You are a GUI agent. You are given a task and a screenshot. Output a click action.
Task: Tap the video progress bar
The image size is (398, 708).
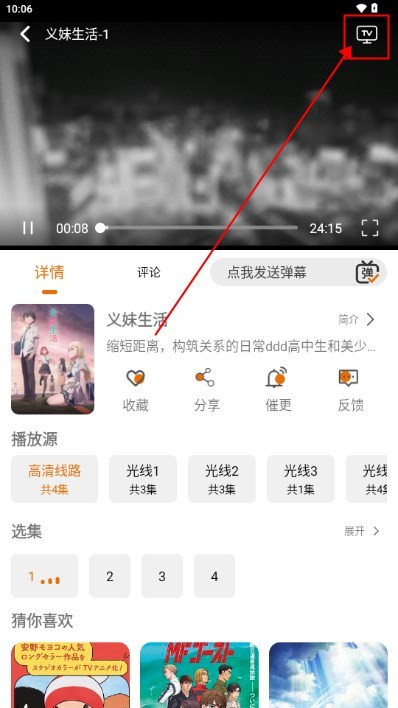197,228
